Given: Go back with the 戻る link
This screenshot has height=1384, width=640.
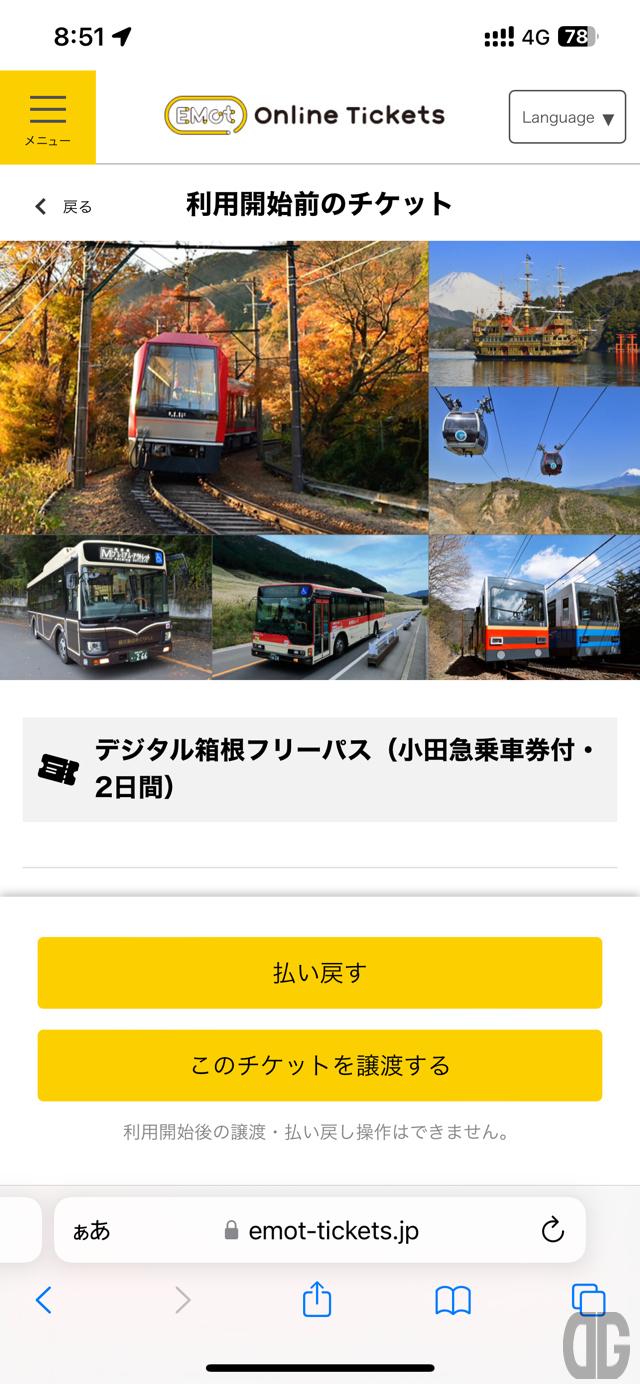Looking at the screenshot, I should tap(64, 207).
